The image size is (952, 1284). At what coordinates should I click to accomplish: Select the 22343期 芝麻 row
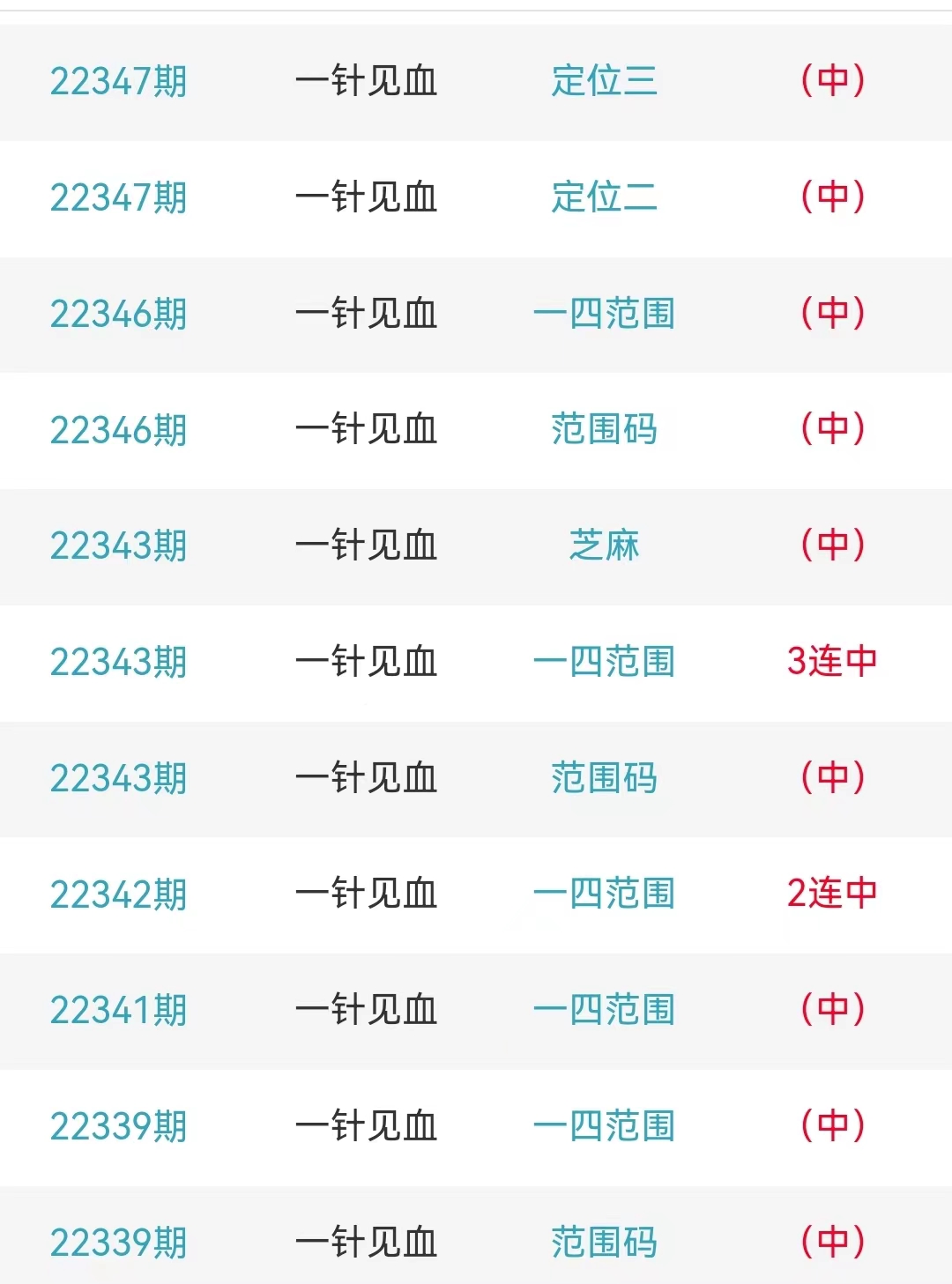tap(604, 546)
